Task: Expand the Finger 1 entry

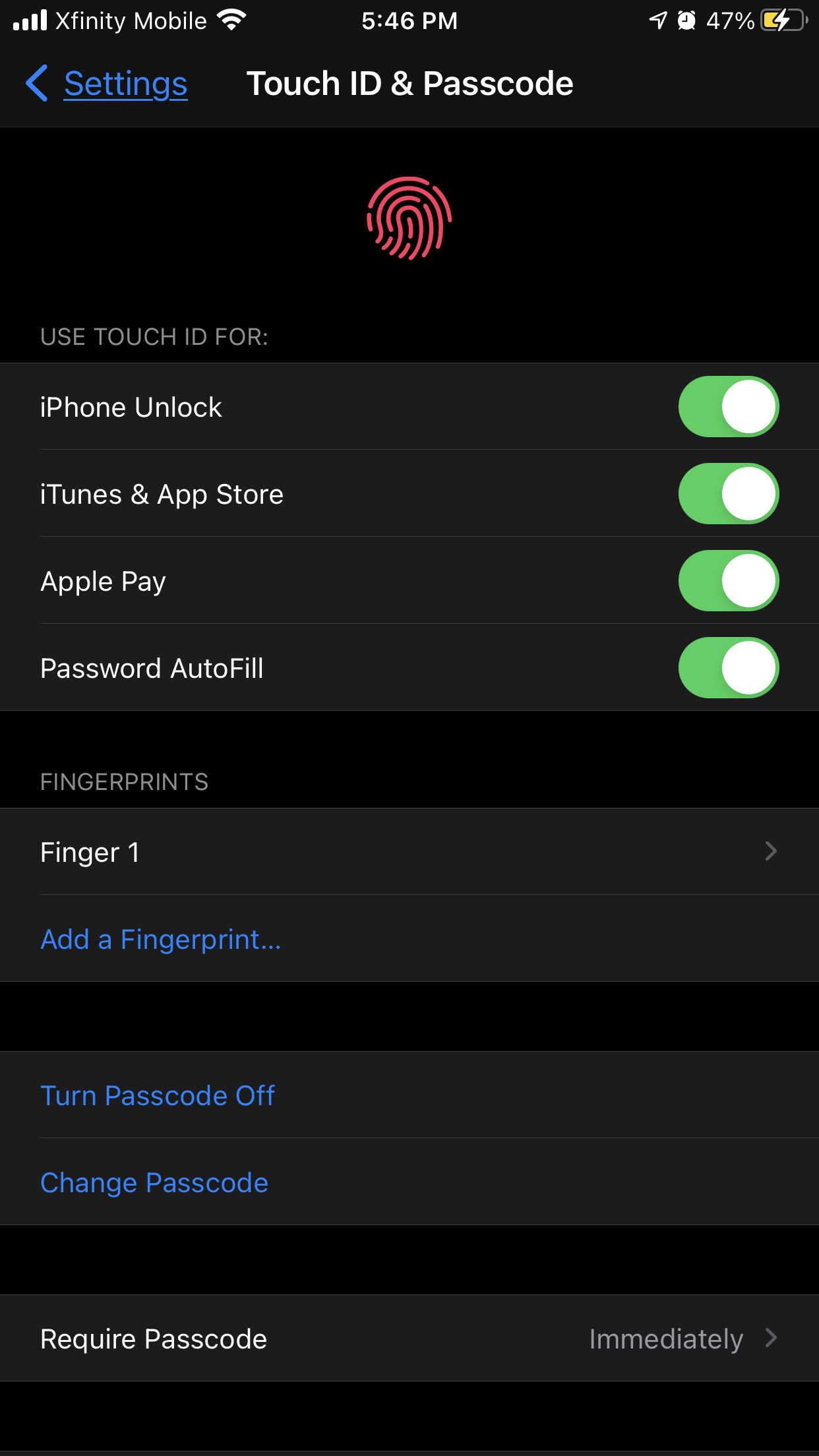Action: click(409, 851)
